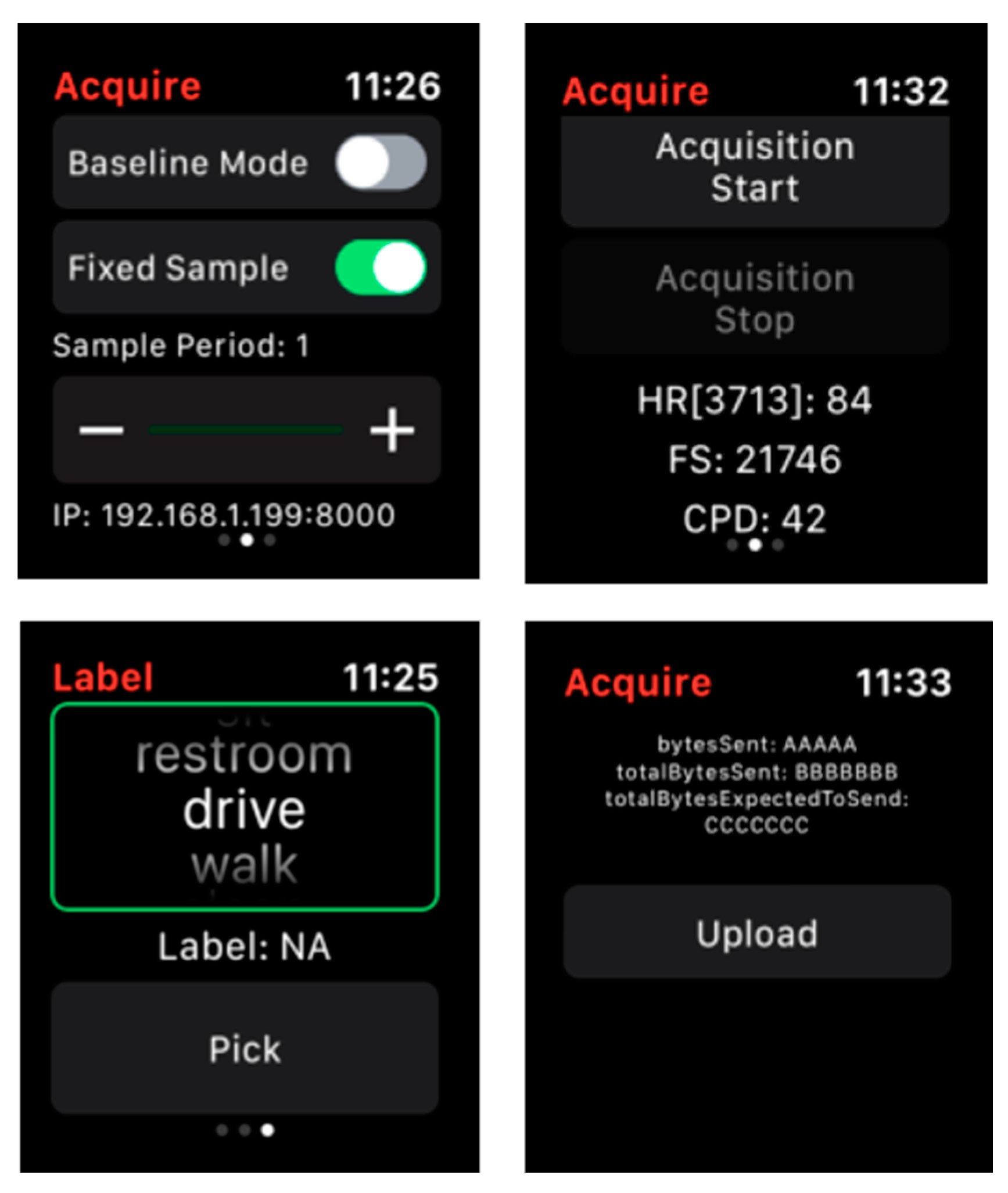Tap the IP address 192.168.1.199:8000 text
The width and height of the screenshot is (1008, 1193).
click(221, 513)
